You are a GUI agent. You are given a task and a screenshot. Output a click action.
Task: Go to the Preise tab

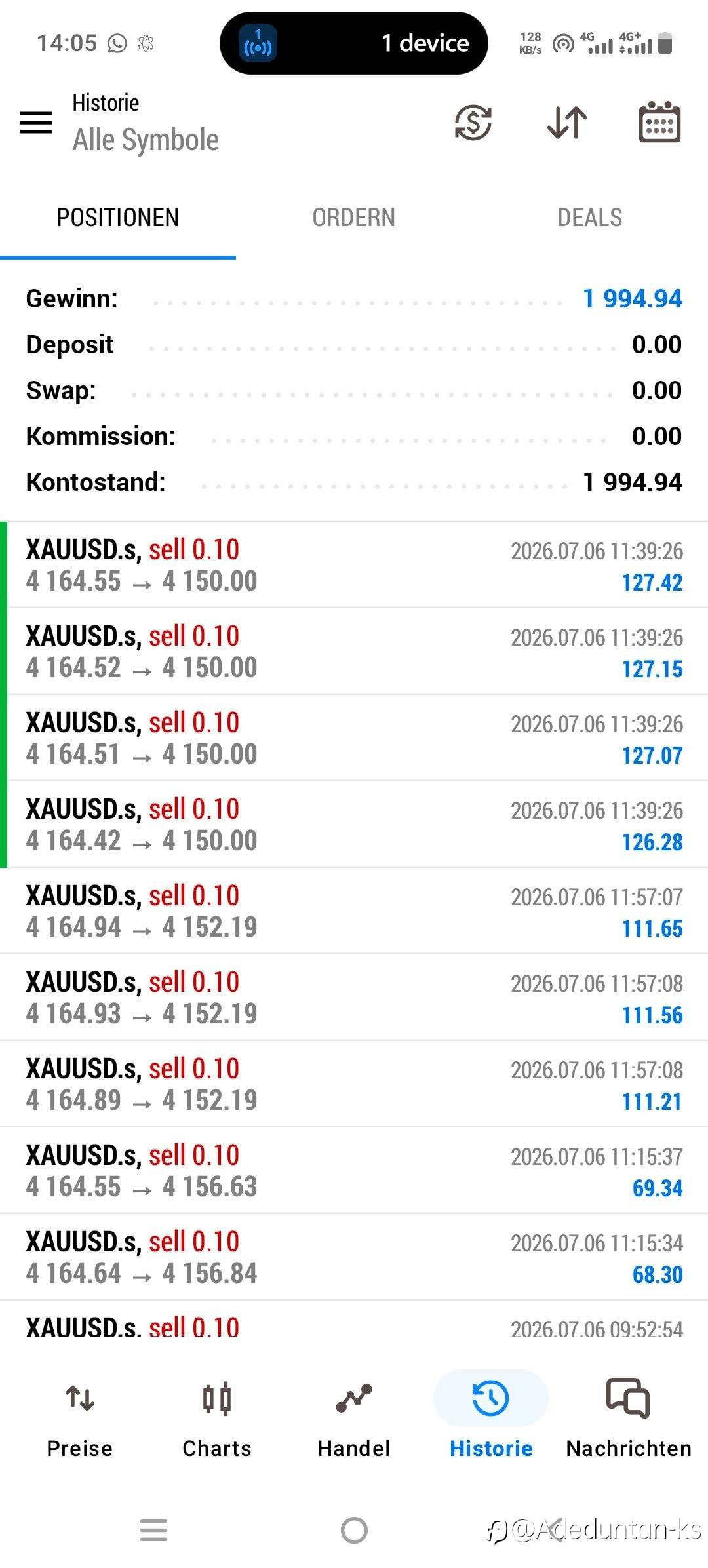[x=80, y=1419]
